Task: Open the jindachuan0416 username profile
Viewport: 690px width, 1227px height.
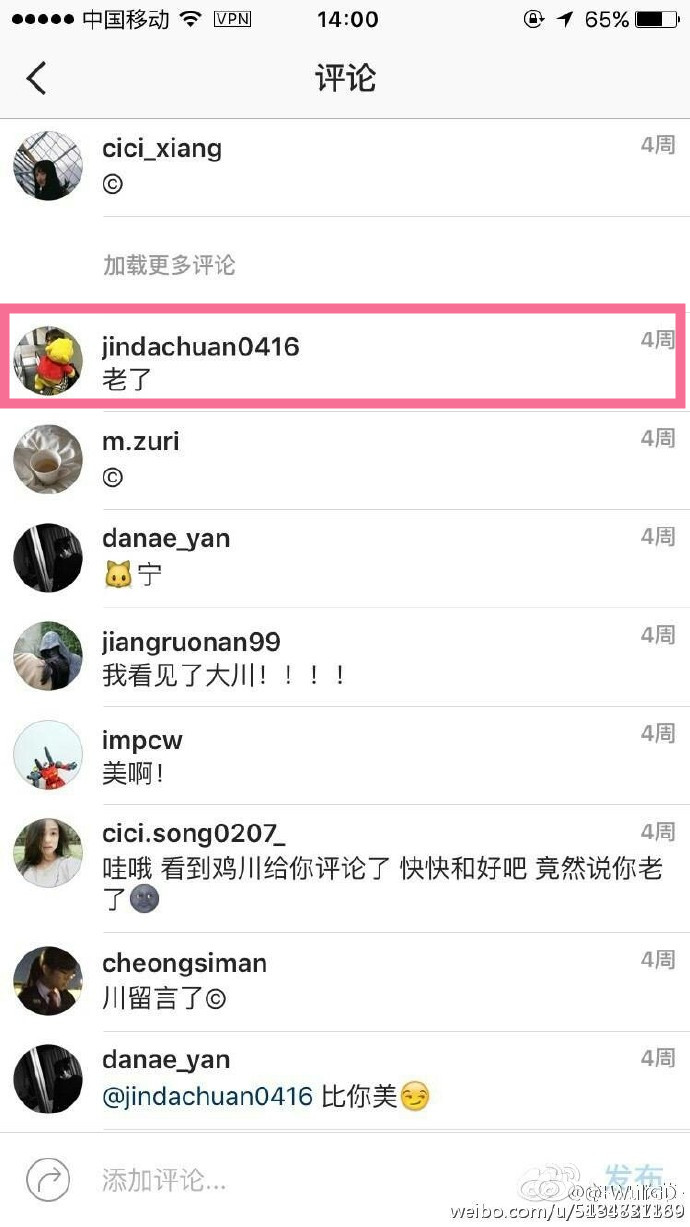Action: pos(200,347)
